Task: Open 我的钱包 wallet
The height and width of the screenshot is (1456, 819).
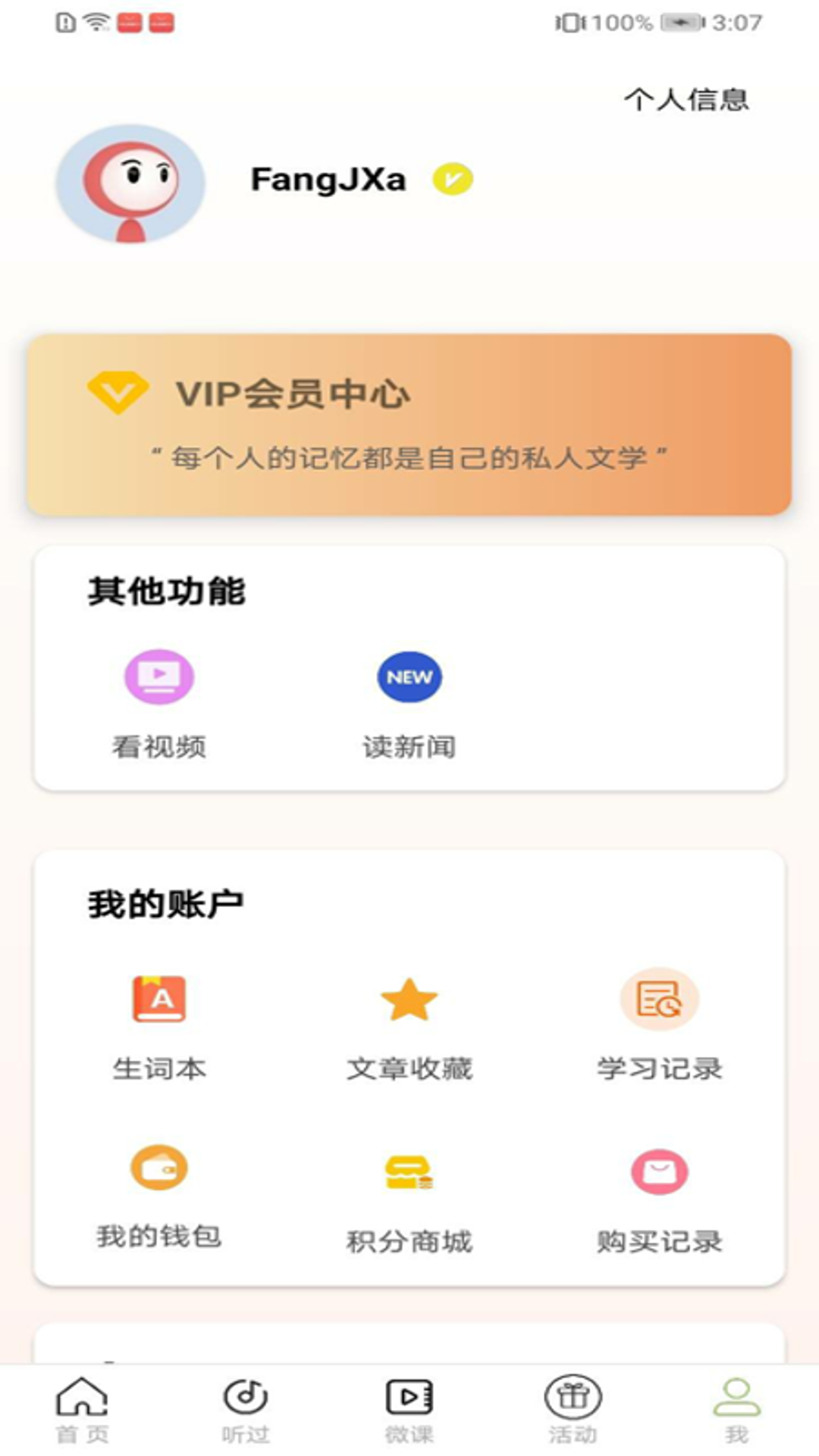Action: pos(159,1194)
